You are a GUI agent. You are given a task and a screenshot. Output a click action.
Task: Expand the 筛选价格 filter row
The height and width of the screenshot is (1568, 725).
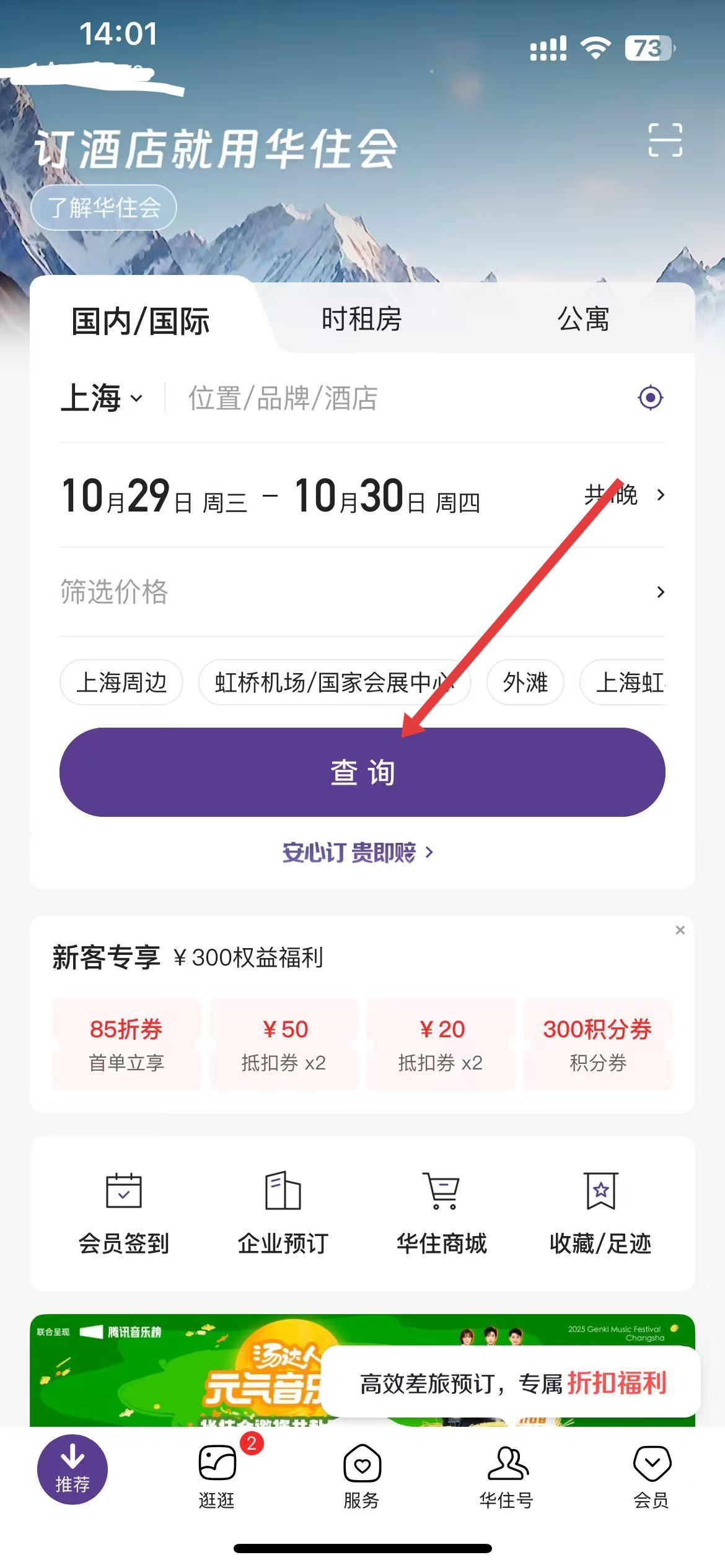[x=362, y=592]
